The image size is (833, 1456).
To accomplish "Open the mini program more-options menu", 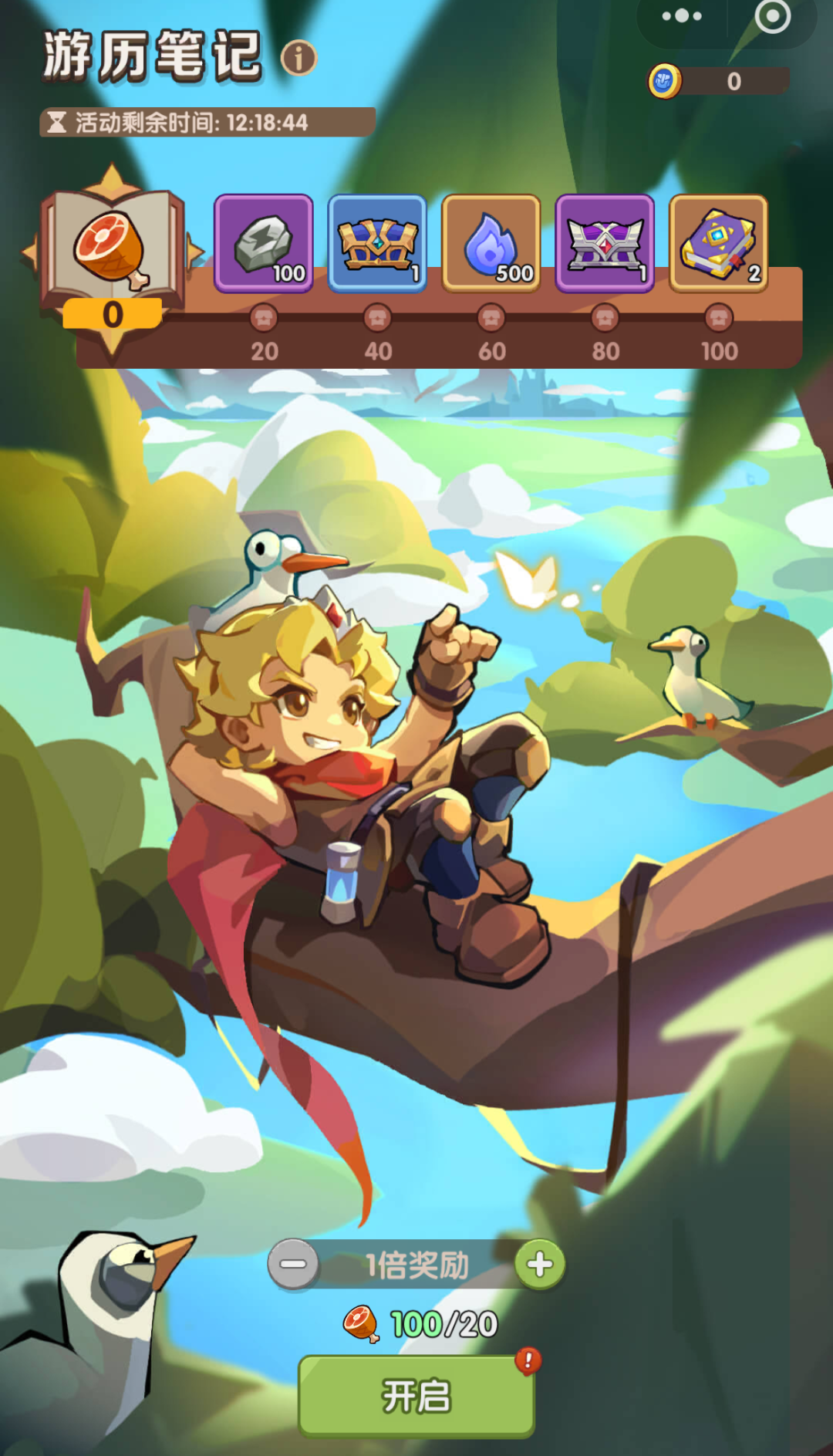I will 682,16.
